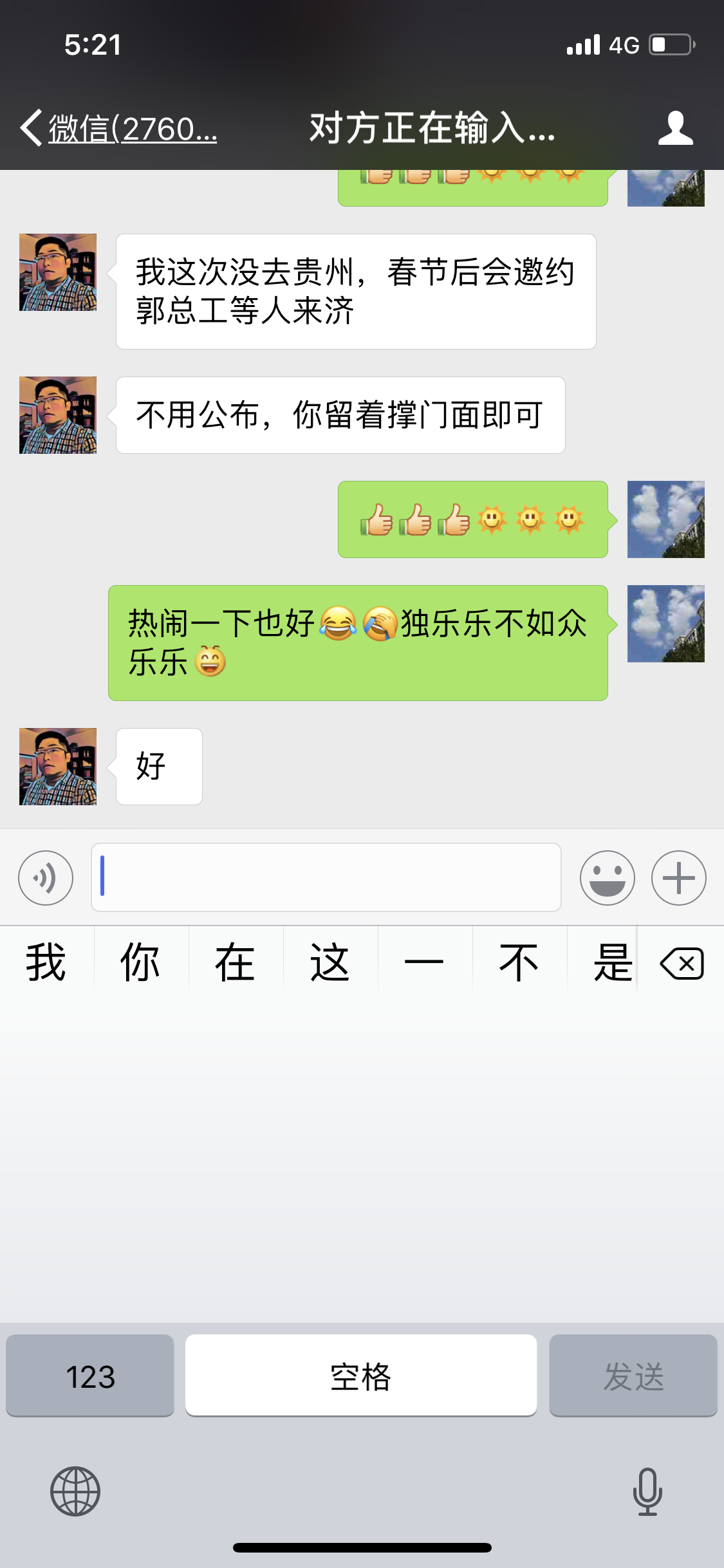Go back to the 微信 chat list
This screenshot has height=1568, width=724.
119,129
